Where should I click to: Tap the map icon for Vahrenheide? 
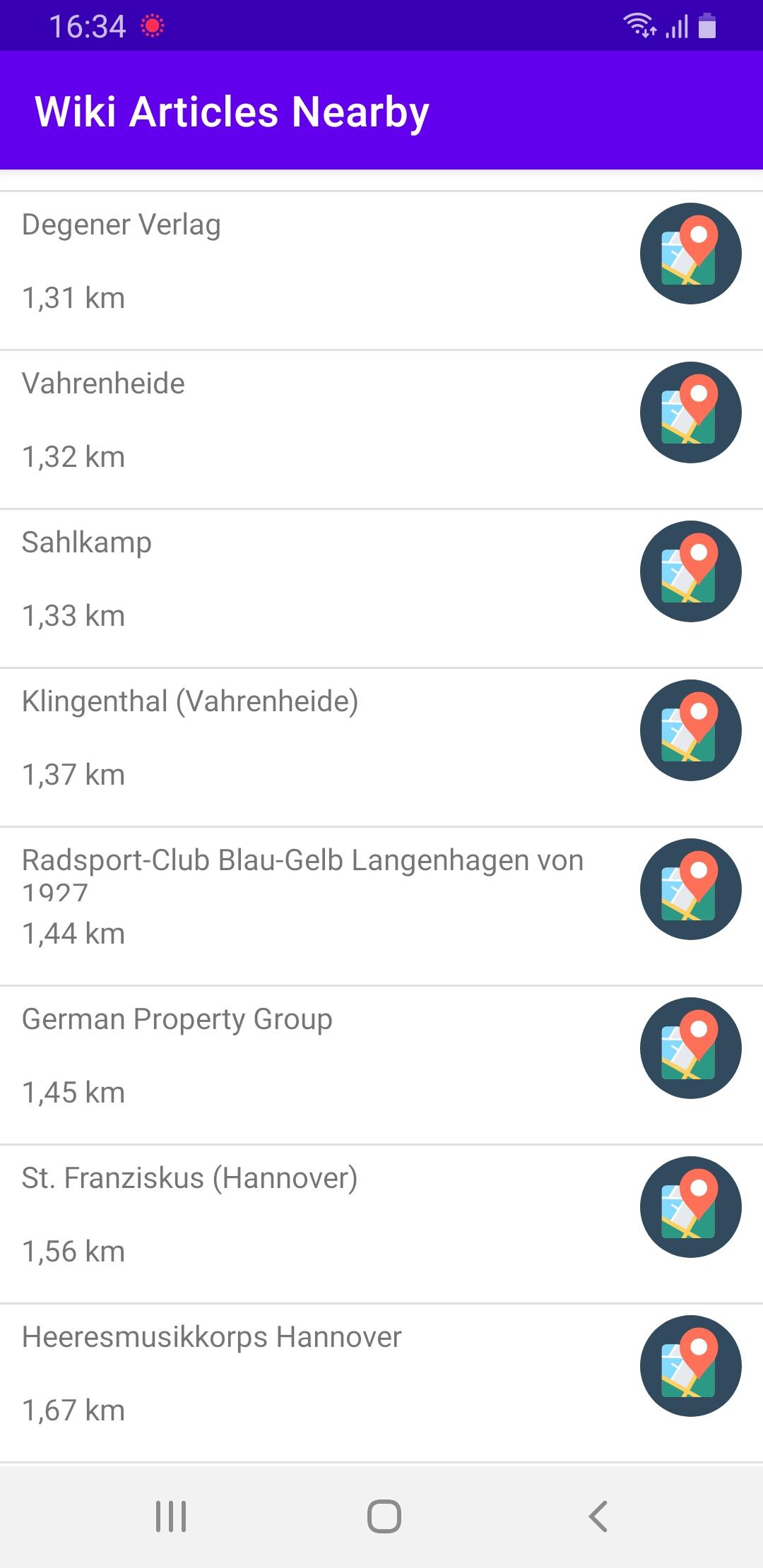coord(690,412)
